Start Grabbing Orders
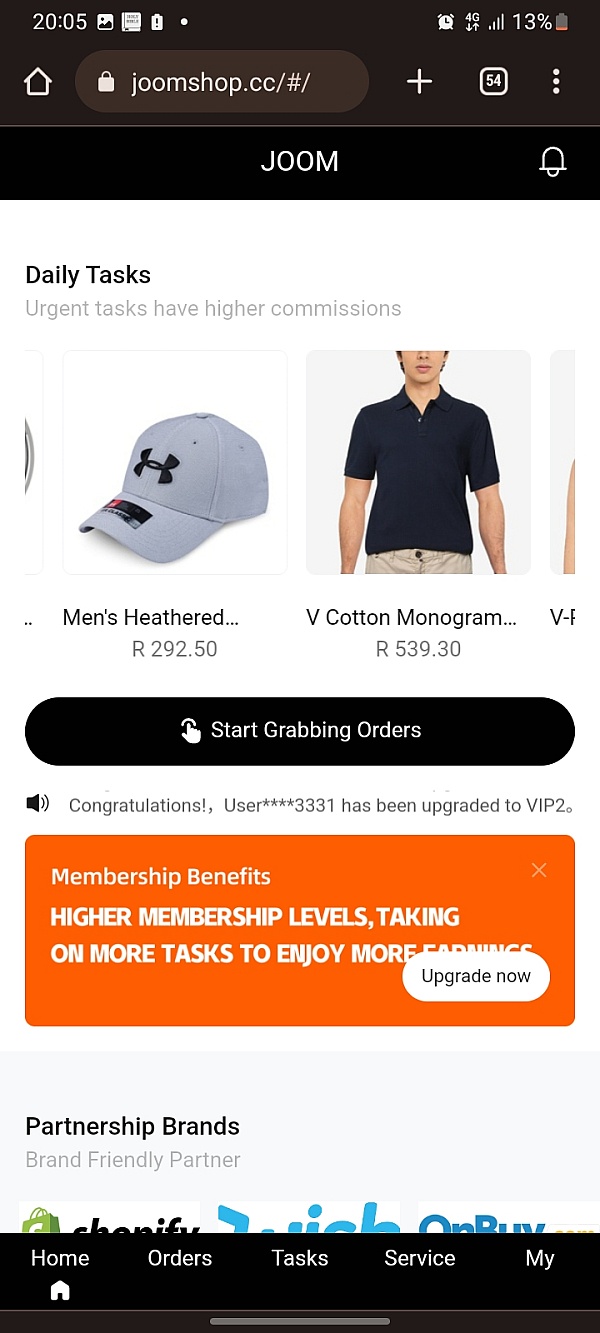This screenshot has height=1333, width=600. click(x=300, y=731)
